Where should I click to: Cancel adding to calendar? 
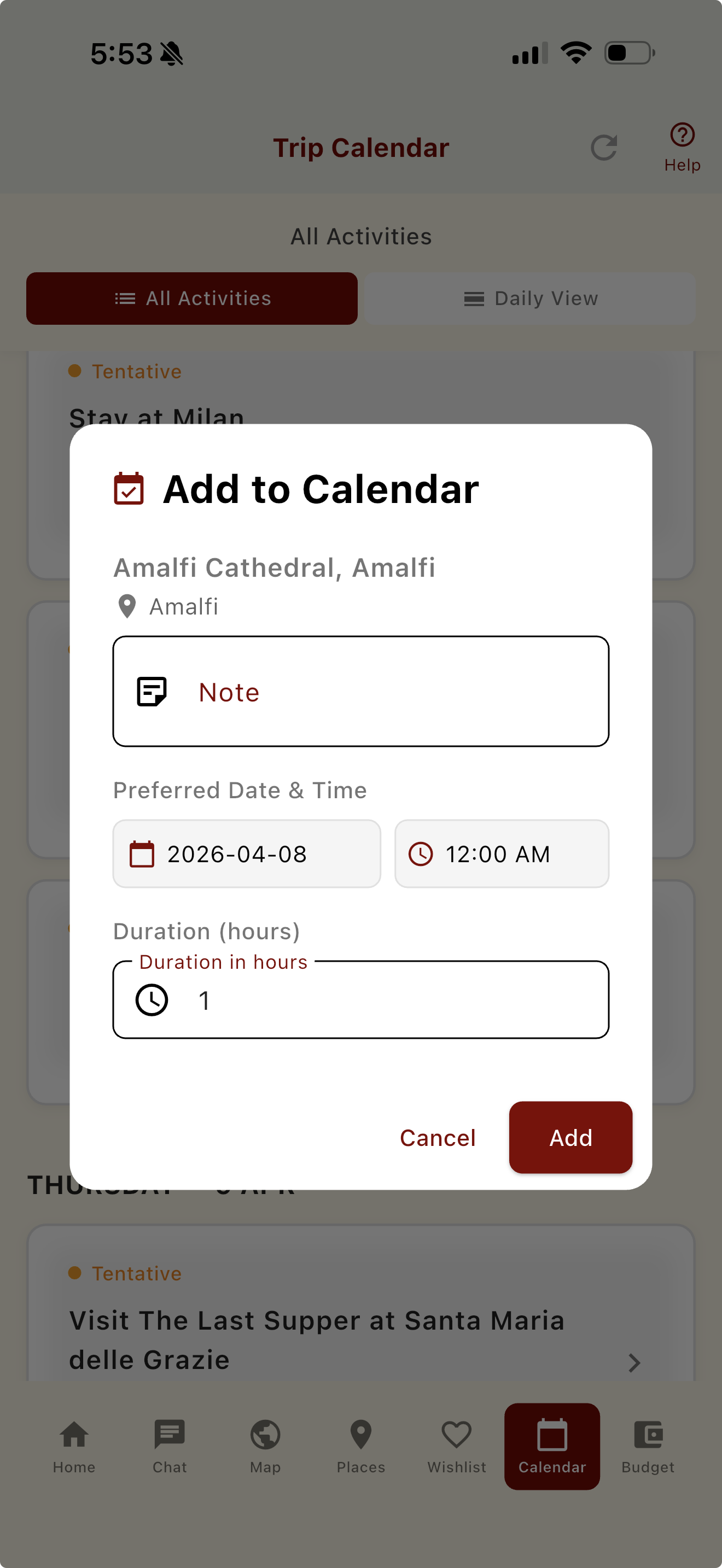point(437,1137)
